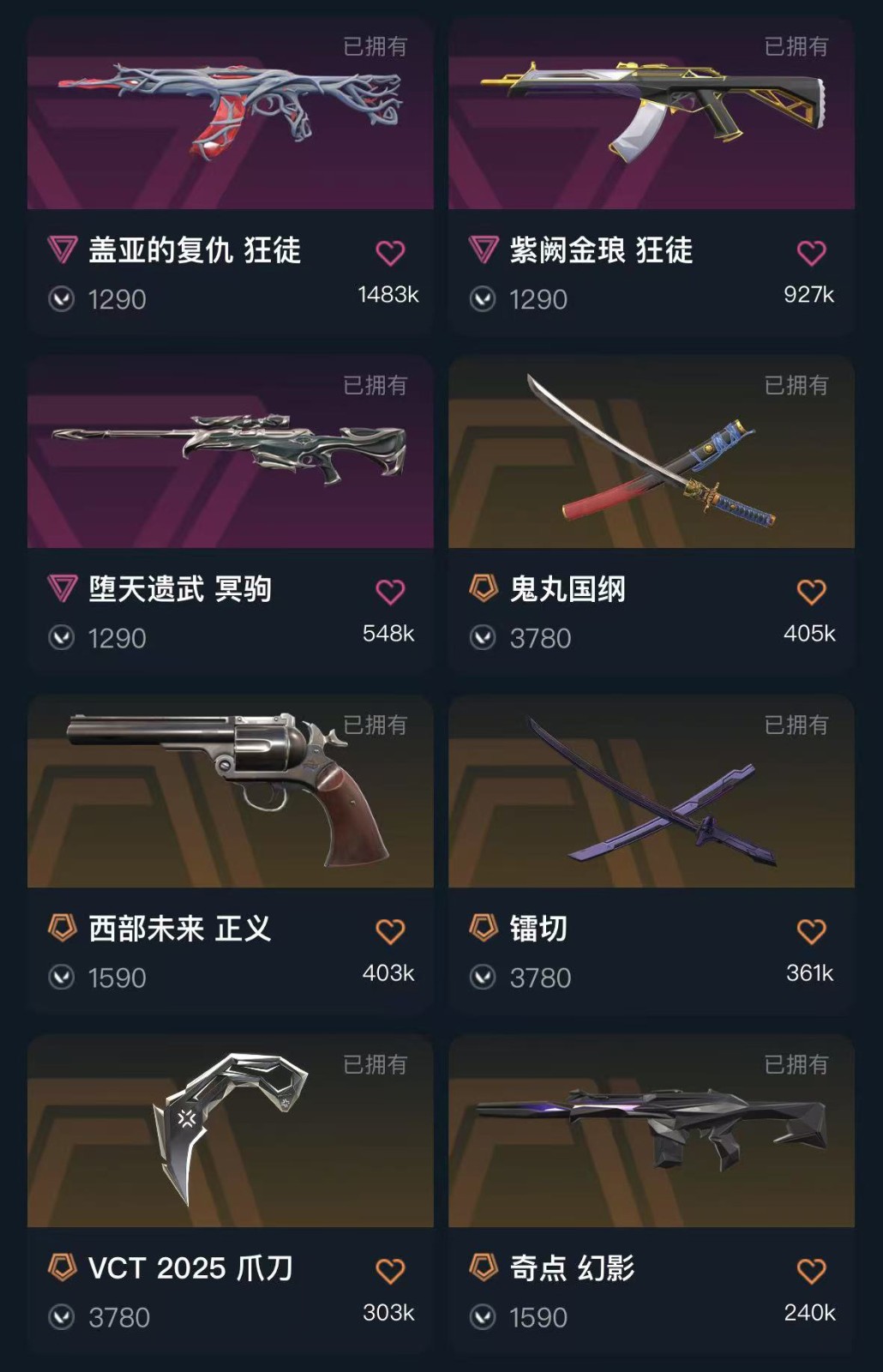This screenshot has height=1372, width=883.
Task: Tap the heart on 西部未来 正义
Action: click(x=390, y=931)
